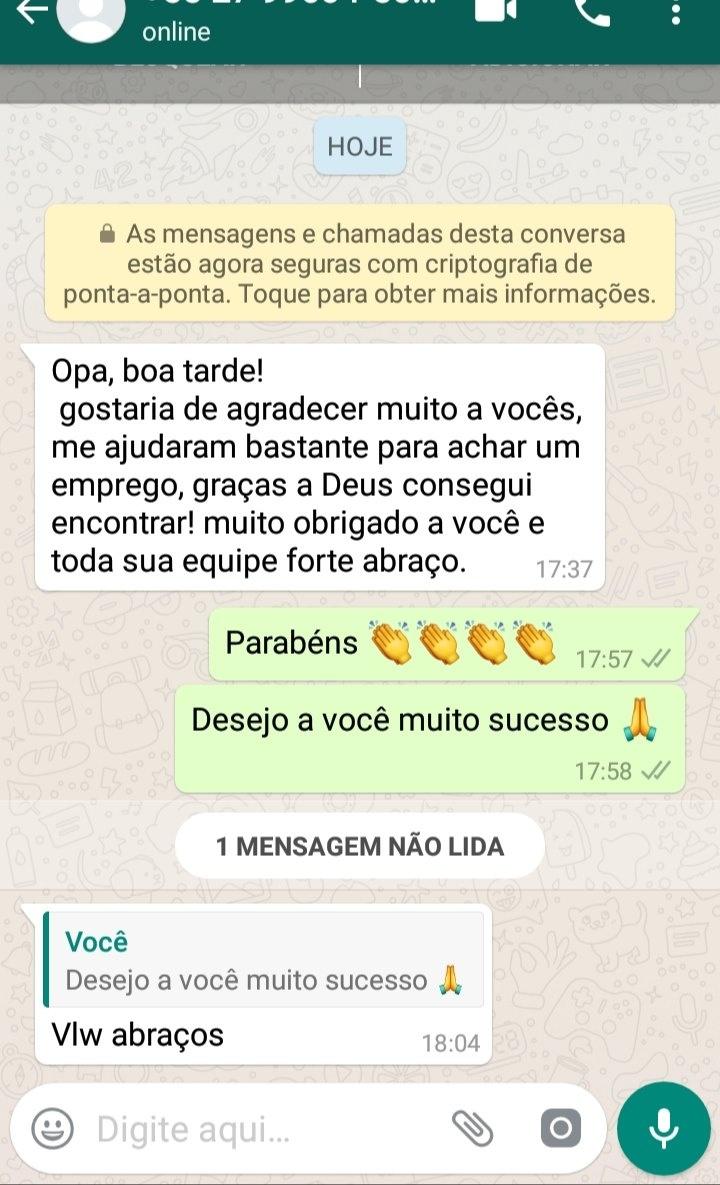This screenshot has width=720, height=1185.
Task: Start a voice call with this contact
Action: tap(592, 12)
